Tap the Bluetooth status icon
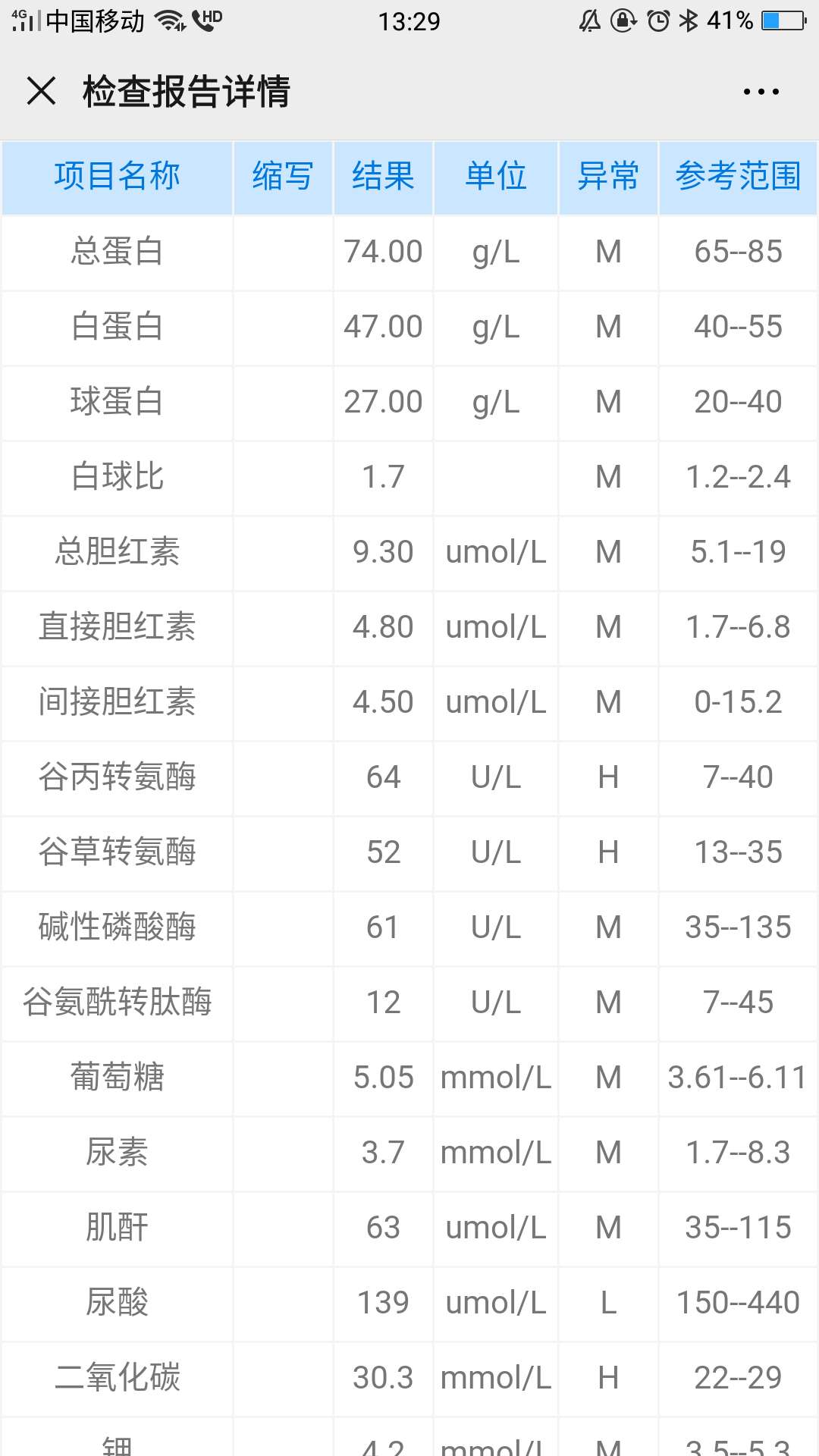This screenshot has height=1456, width=819. pos(689,21)
